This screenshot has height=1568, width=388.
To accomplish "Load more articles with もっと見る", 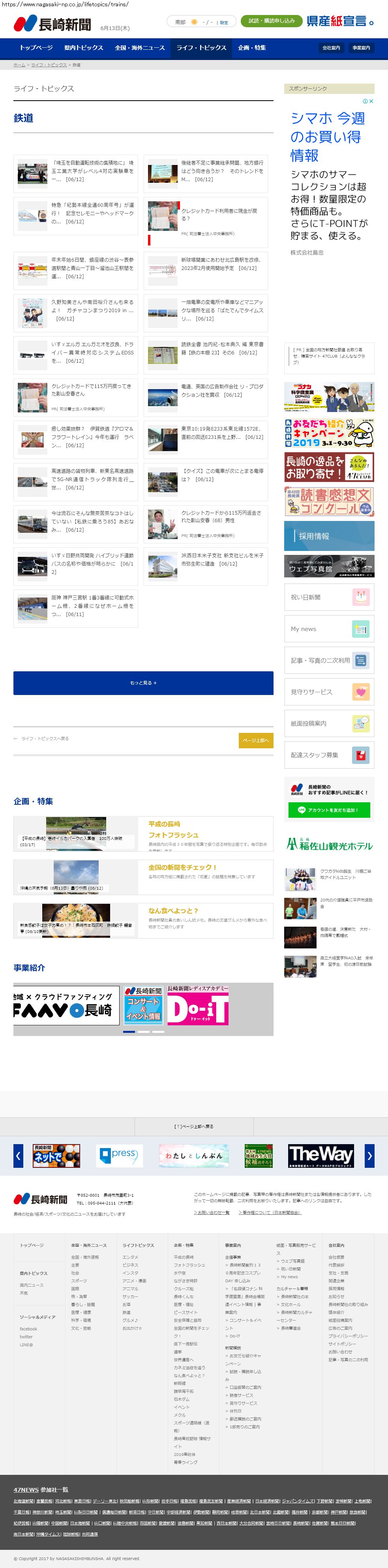I will (143, 682).
